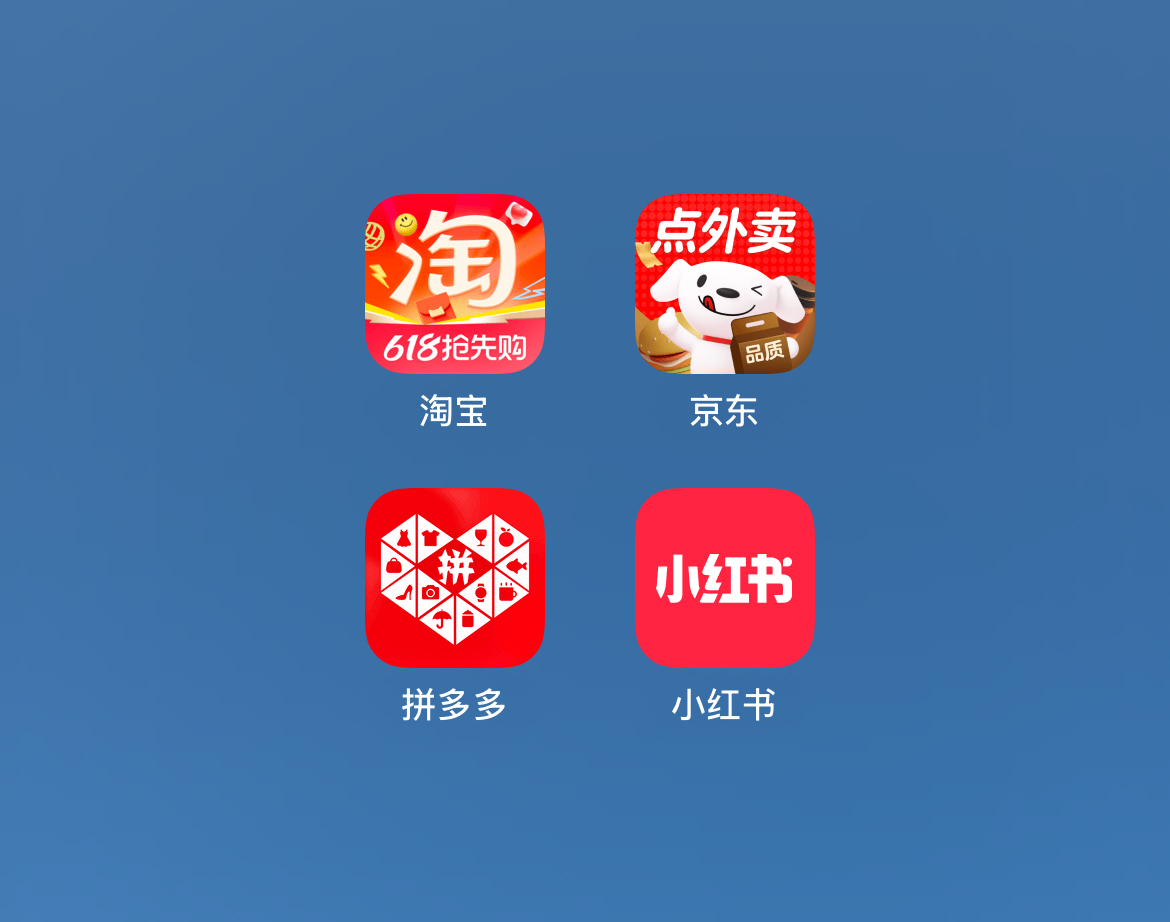Launch the 京东 app
The width and height of the screenshot is (1170, 922).
click(725, 283)
